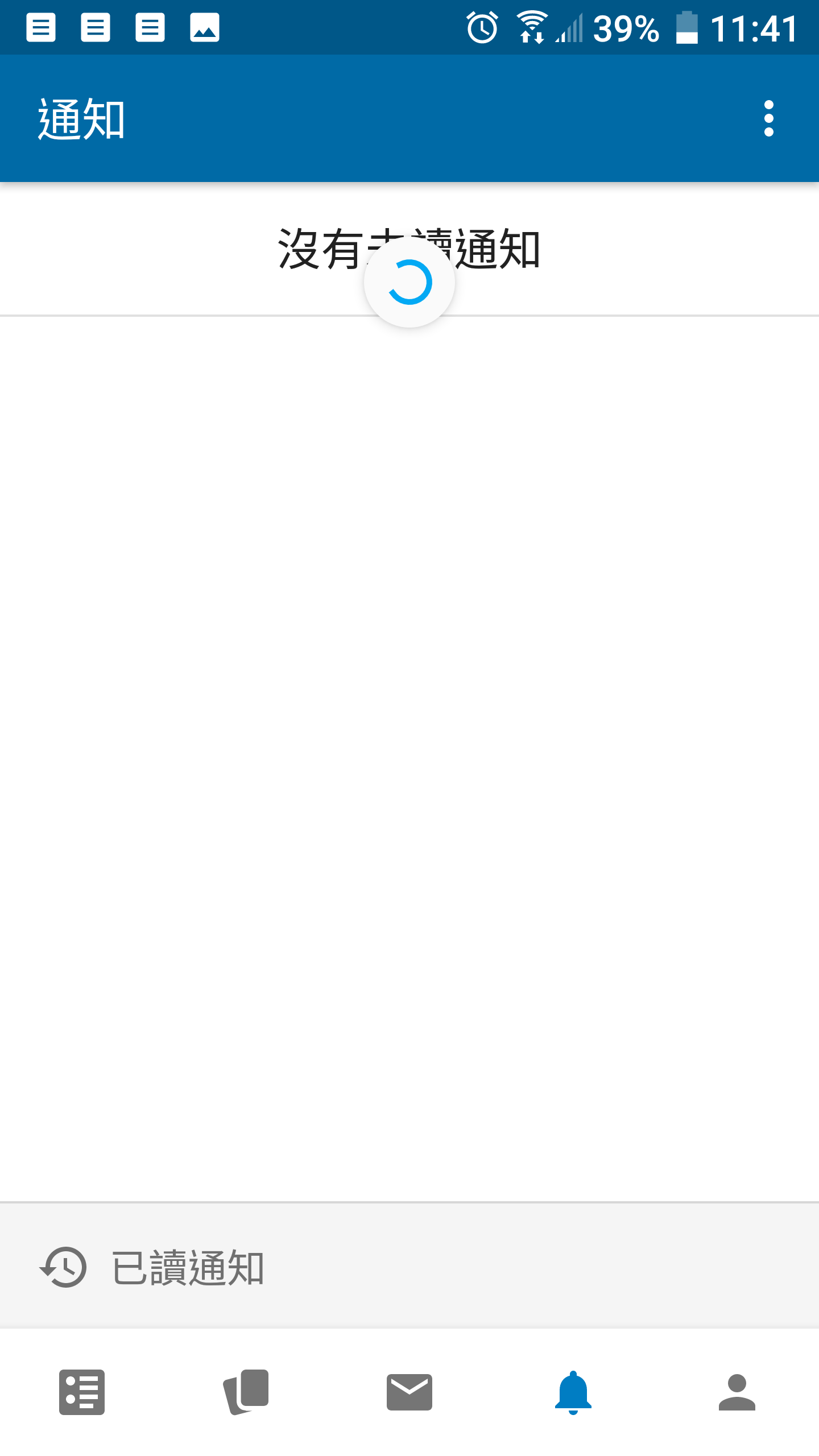Open the messages envelope tab

pyautogui.click(x=409, y=1392)
